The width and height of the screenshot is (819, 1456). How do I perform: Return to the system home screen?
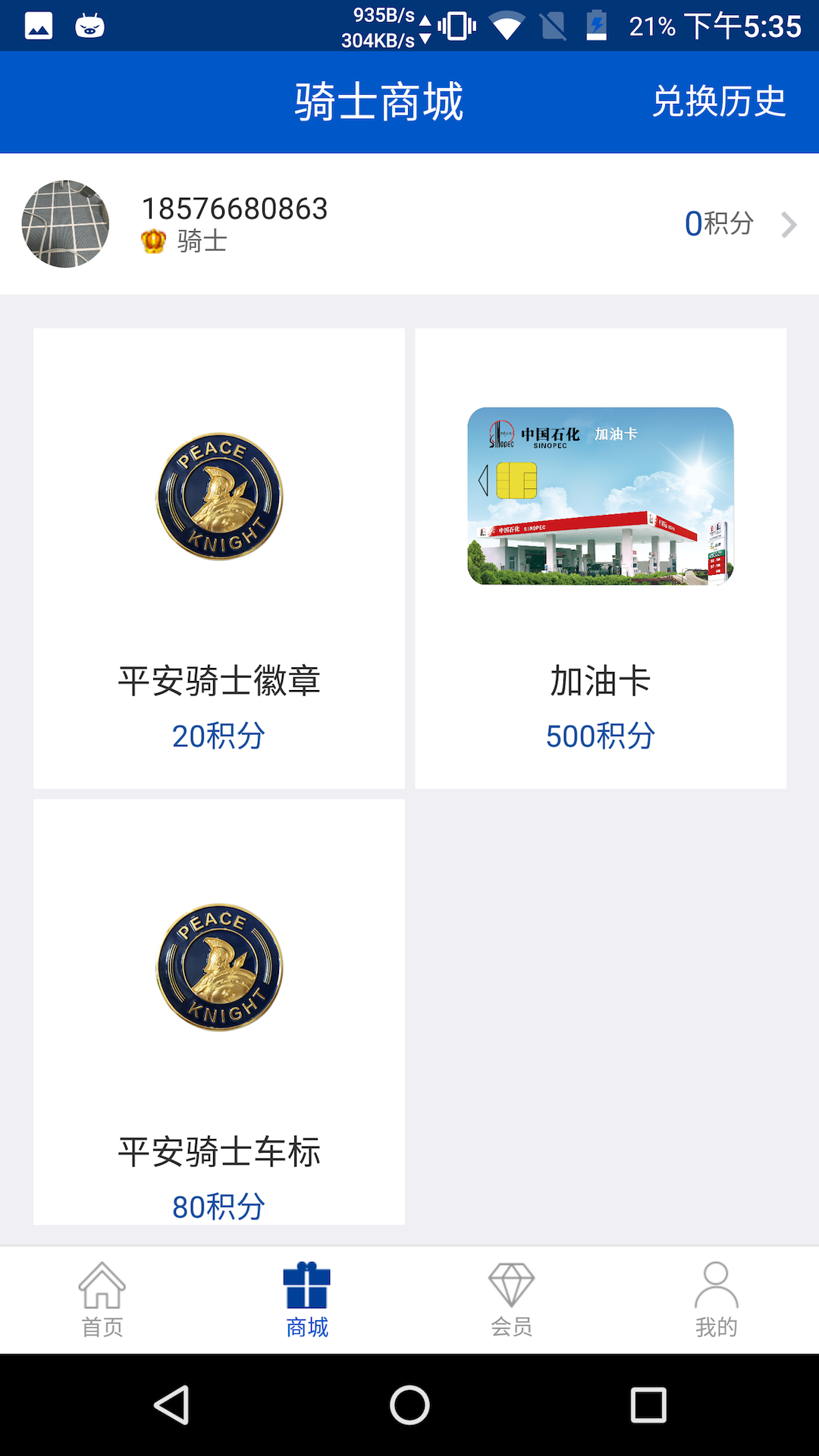(409, 1405)
